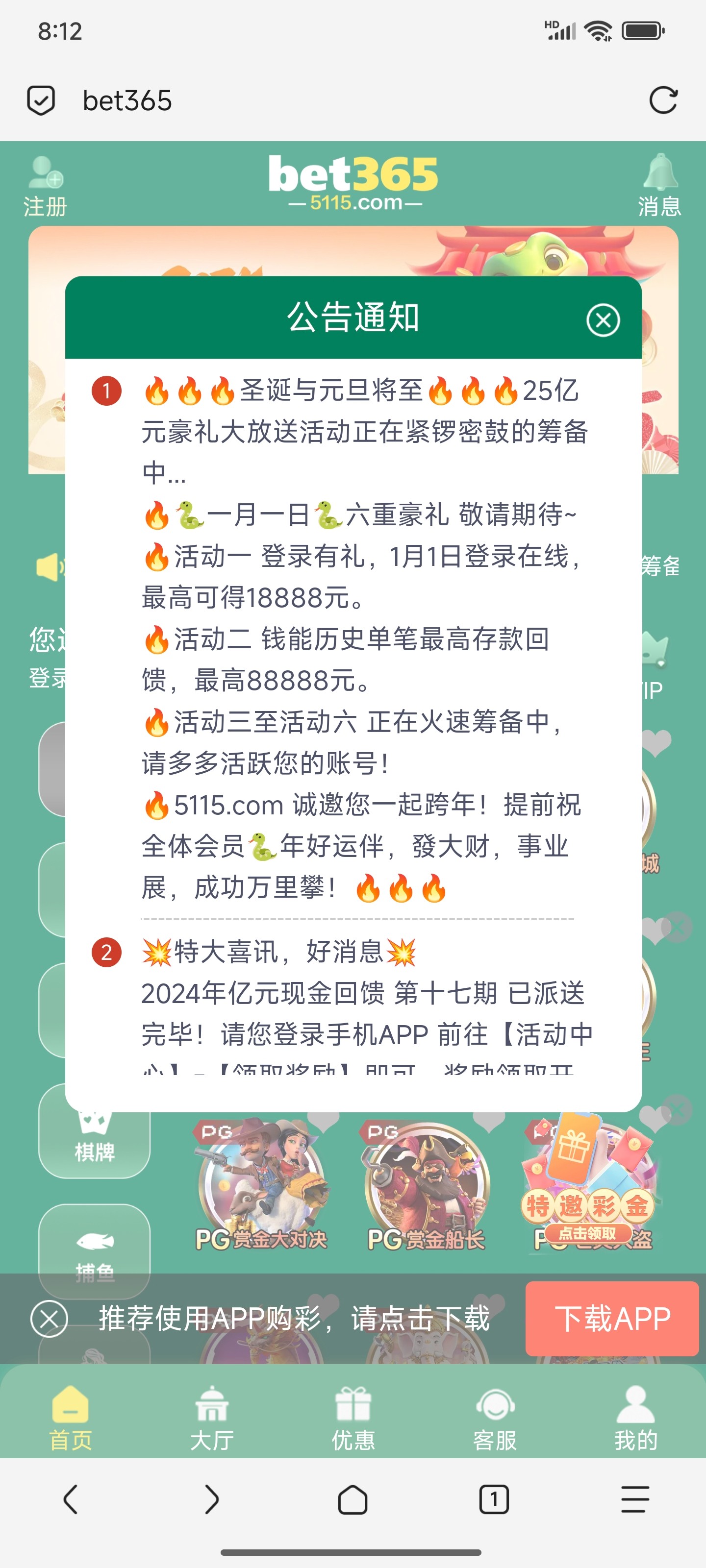Dismiss the APP download recommendation banner
Image resolution: width=706 pixels, height=1568 pixels.
[49, 1319]
